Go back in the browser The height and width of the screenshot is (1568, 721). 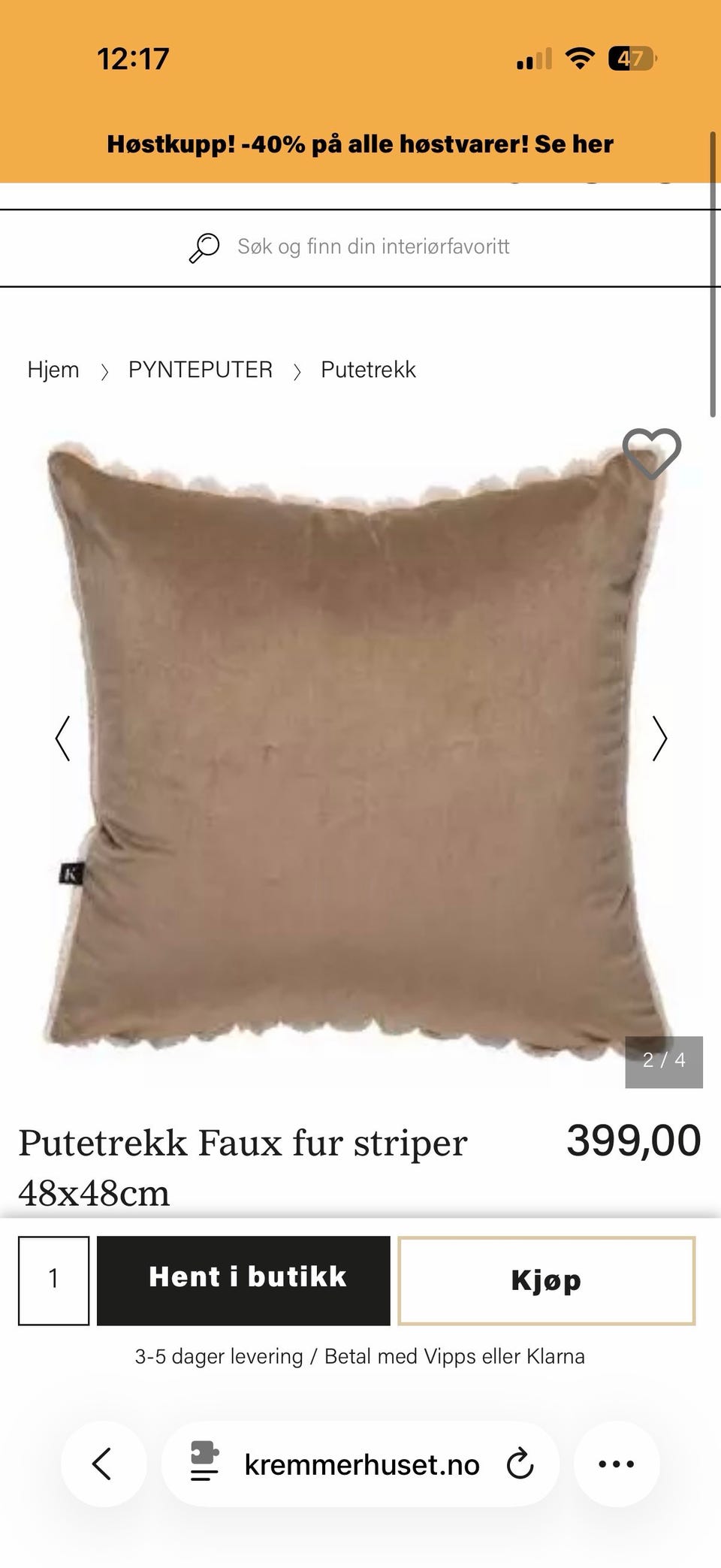(103, 1464)
